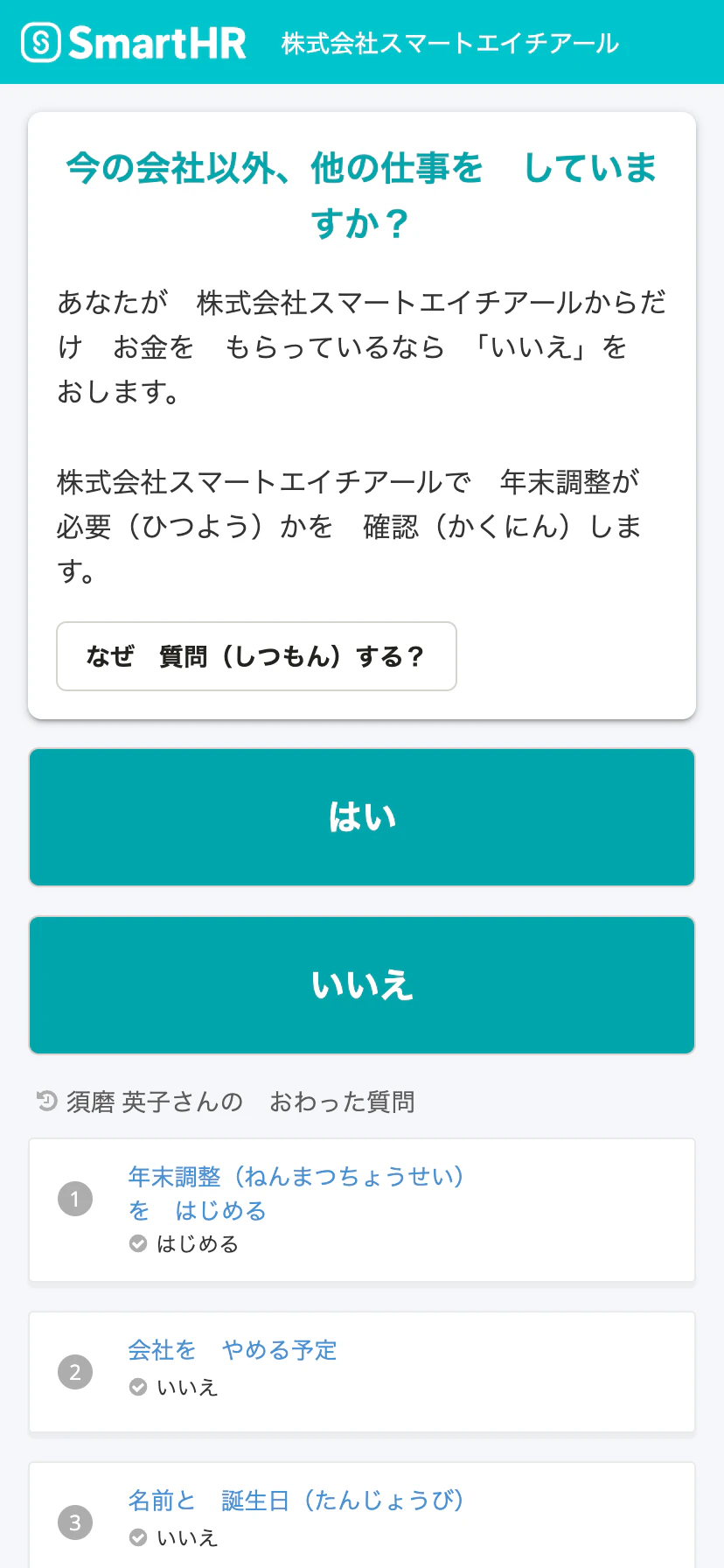724x1568 pixels.
Task: Click the checkmark icon on question 2's answer
Action: click(x=137, y=1386)
